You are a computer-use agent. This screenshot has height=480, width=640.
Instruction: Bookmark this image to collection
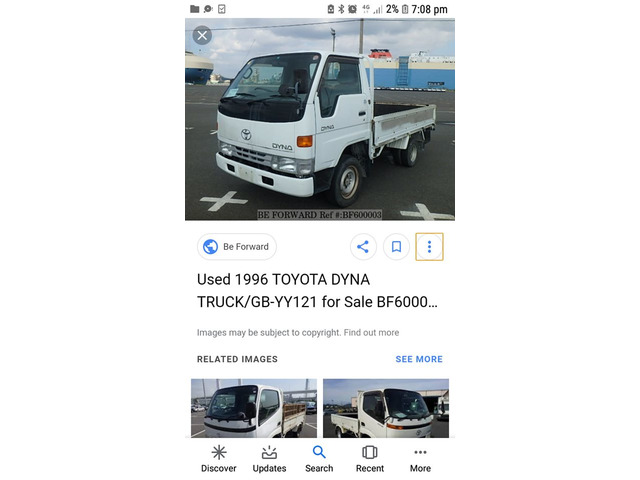[396, 246]
